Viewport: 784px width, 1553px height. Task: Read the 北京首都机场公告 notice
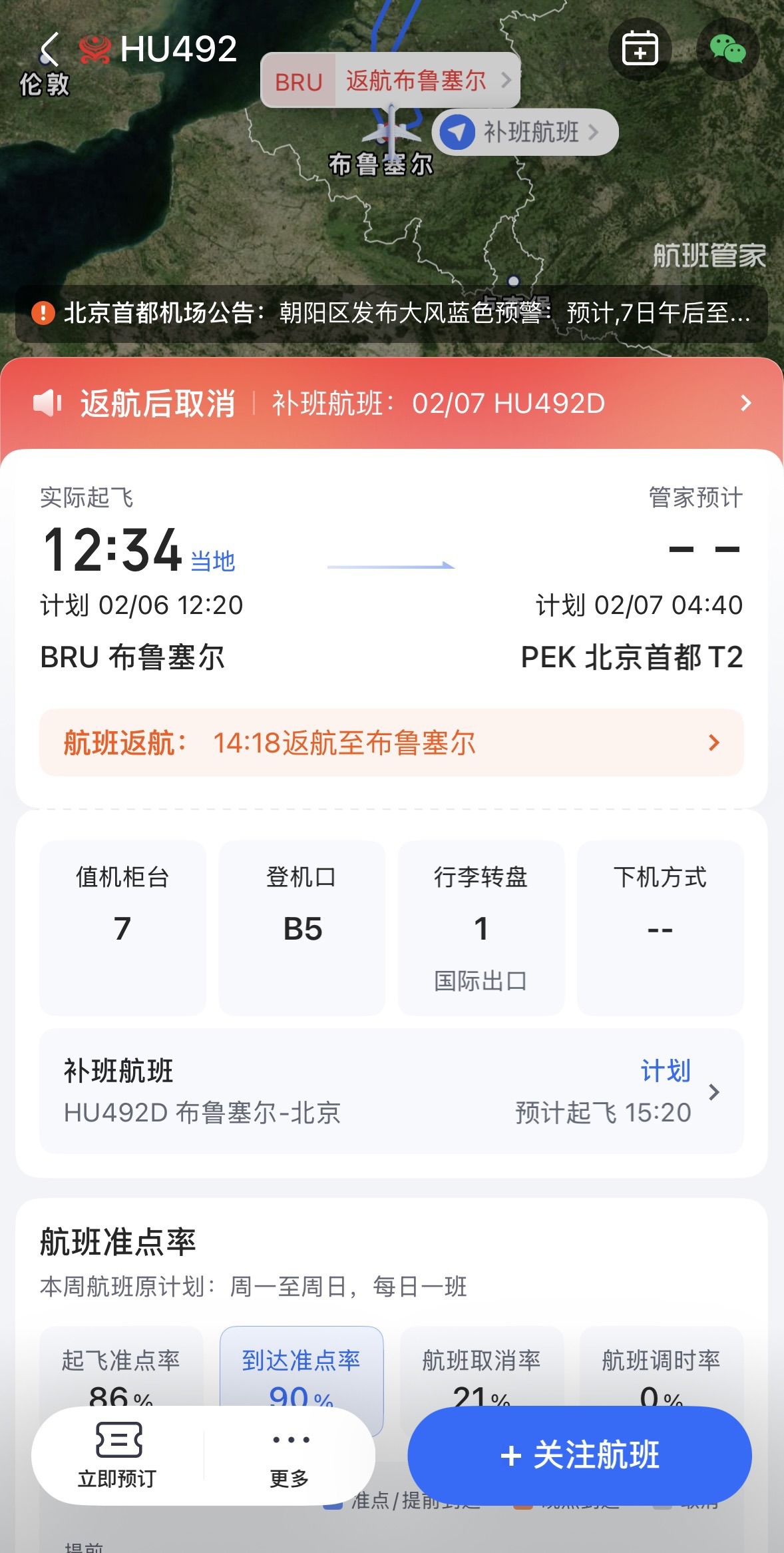coord(391,313)
